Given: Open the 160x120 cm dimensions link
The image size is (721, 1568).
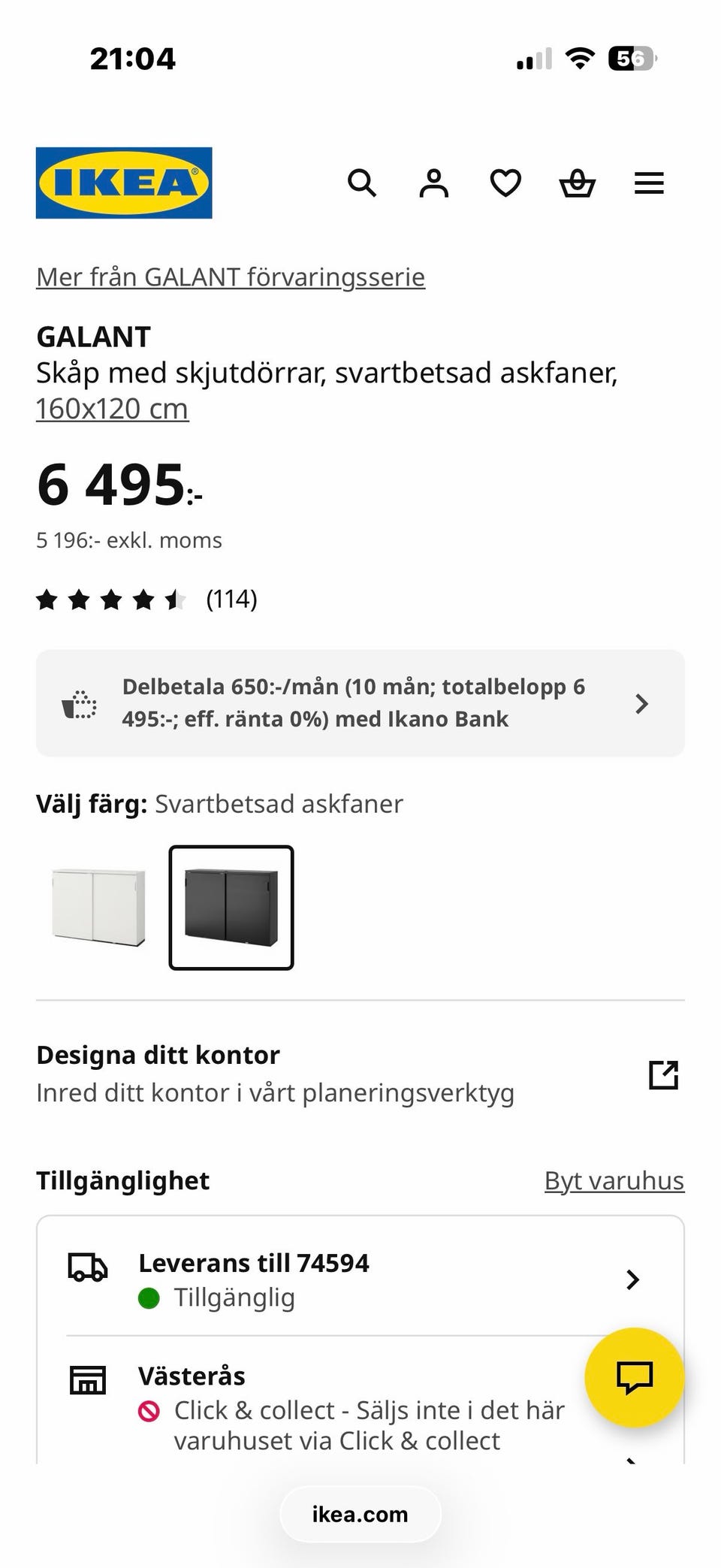Looking at the screenshot, I should coord(113,408).
